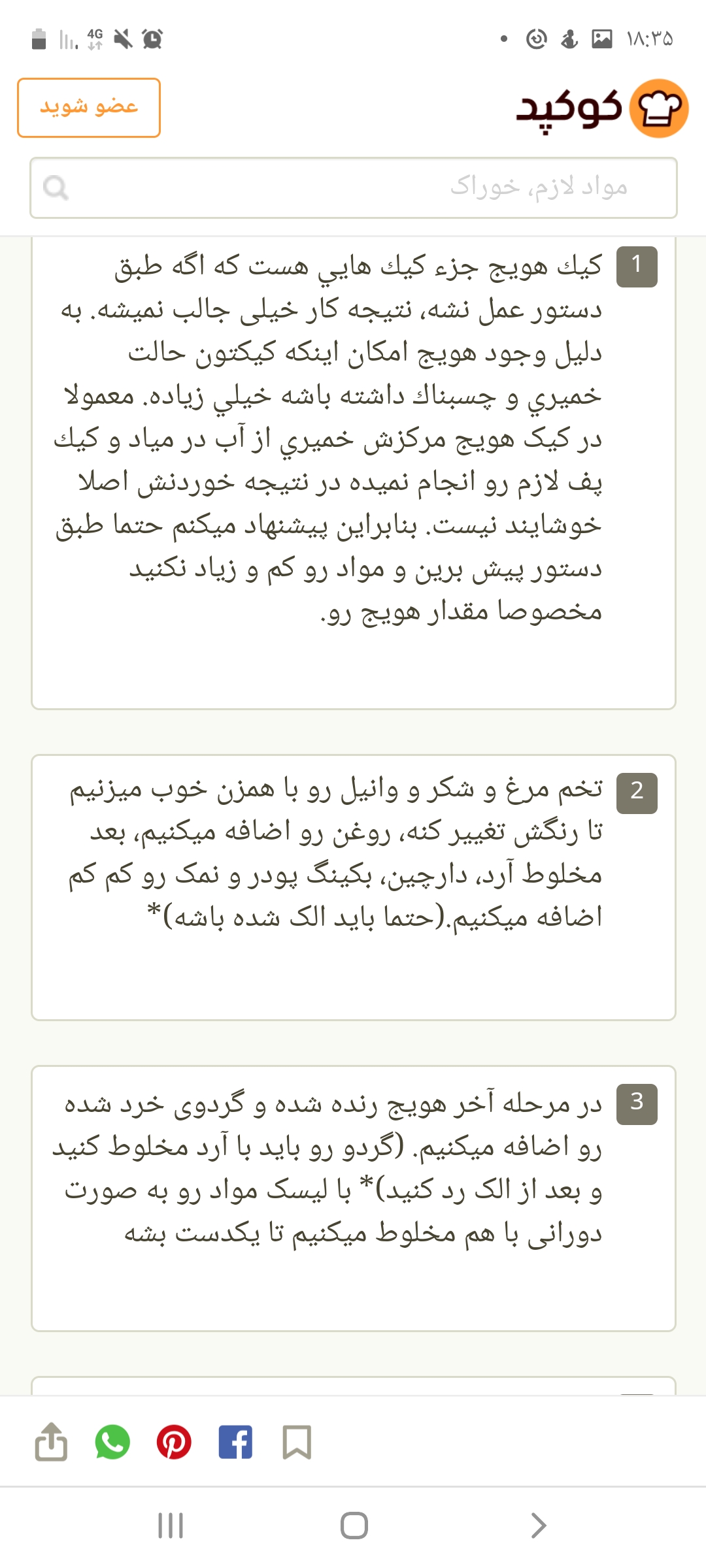706x1568 pixels.
Task: Tap the عضو شوید sign-up button
Action: point(89,108)
